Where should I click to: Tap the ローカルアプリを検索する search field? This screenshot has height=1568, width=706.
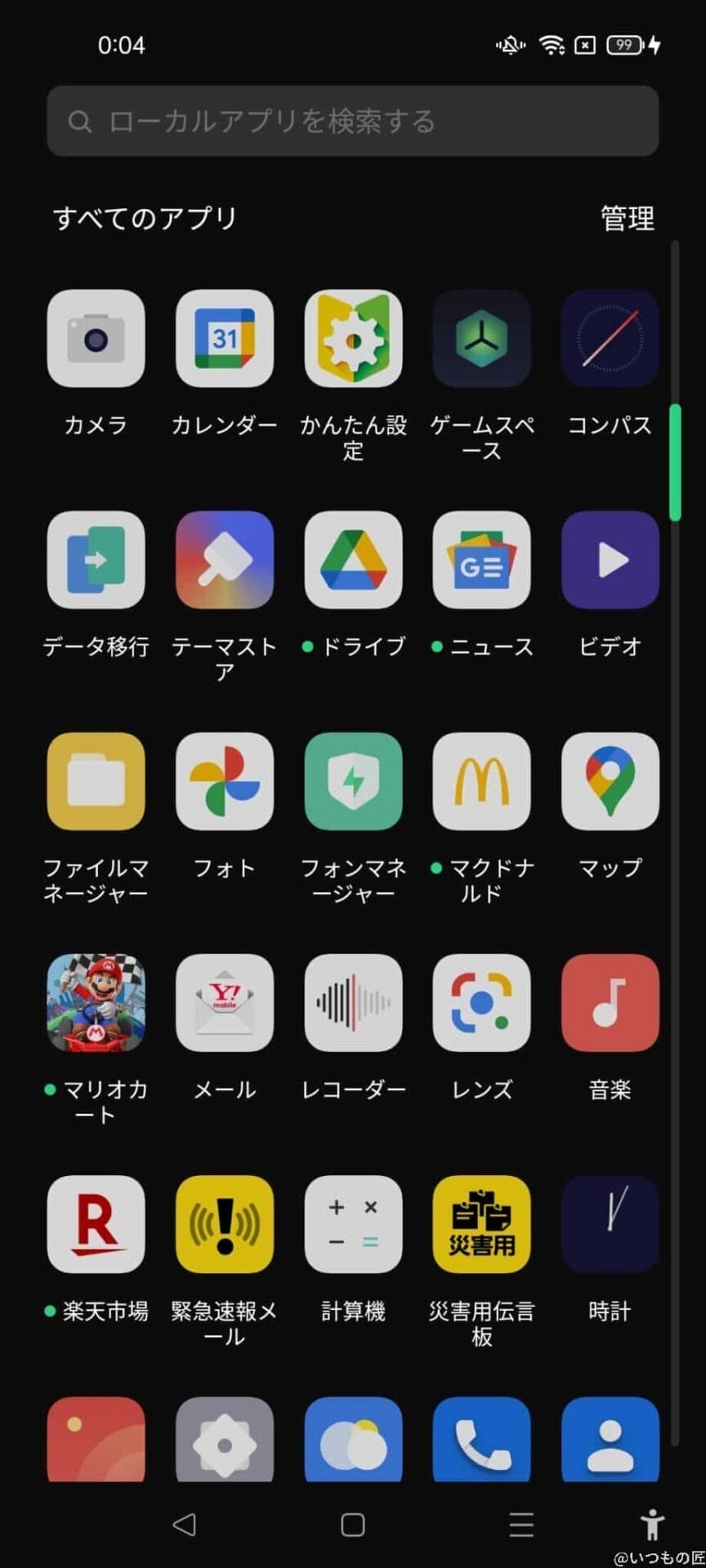(353, 122)
